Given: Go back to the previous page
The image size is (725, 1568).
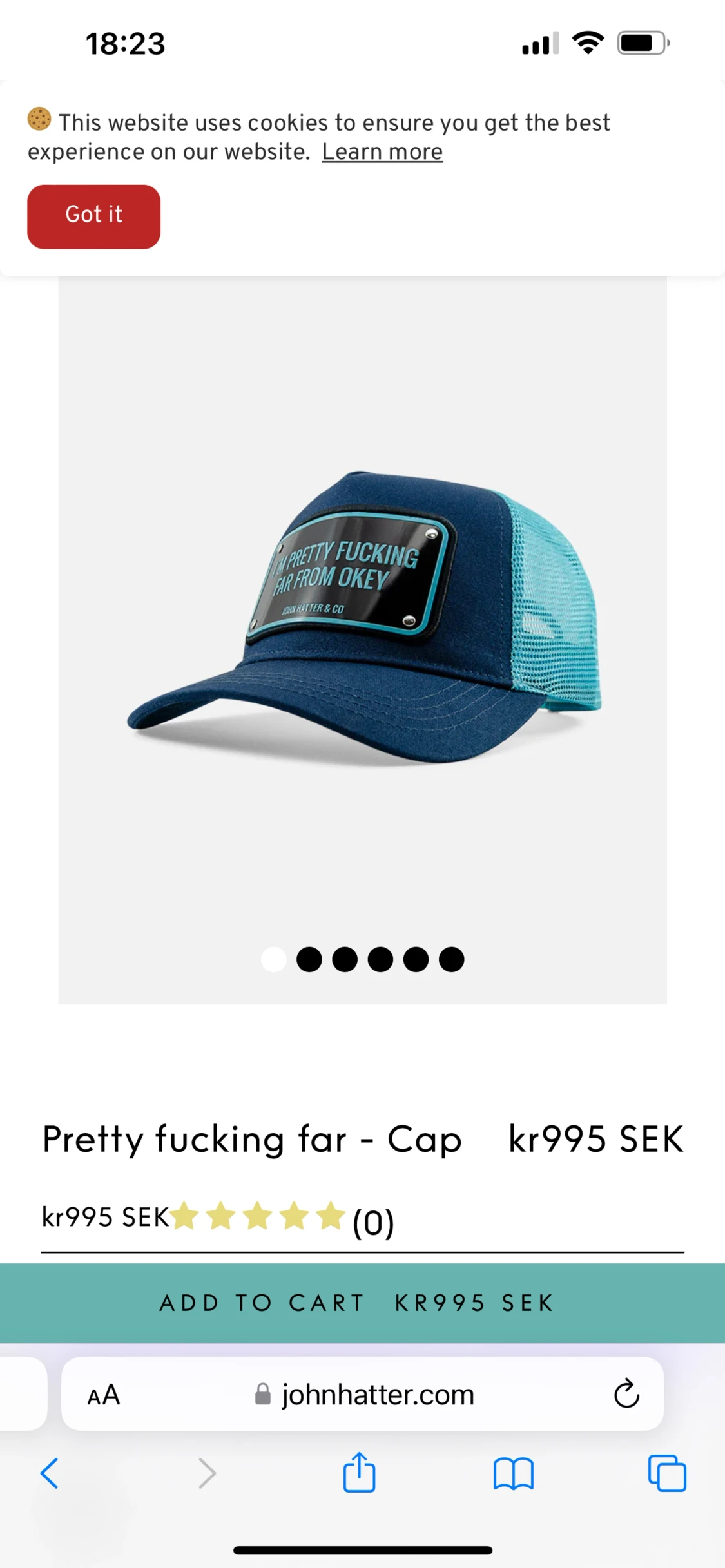Looking at the screenshot, I should tap(50, 1473).
